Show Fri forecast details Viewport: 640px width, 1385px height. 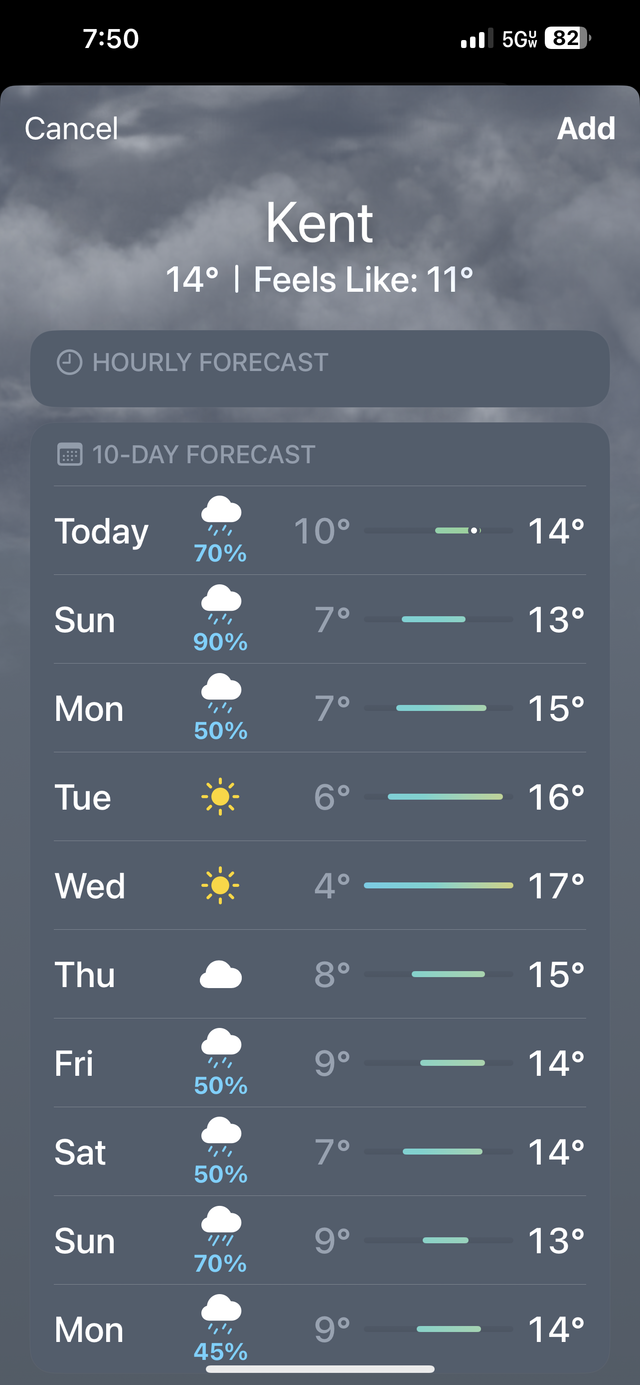click(x=319, y=1063)
